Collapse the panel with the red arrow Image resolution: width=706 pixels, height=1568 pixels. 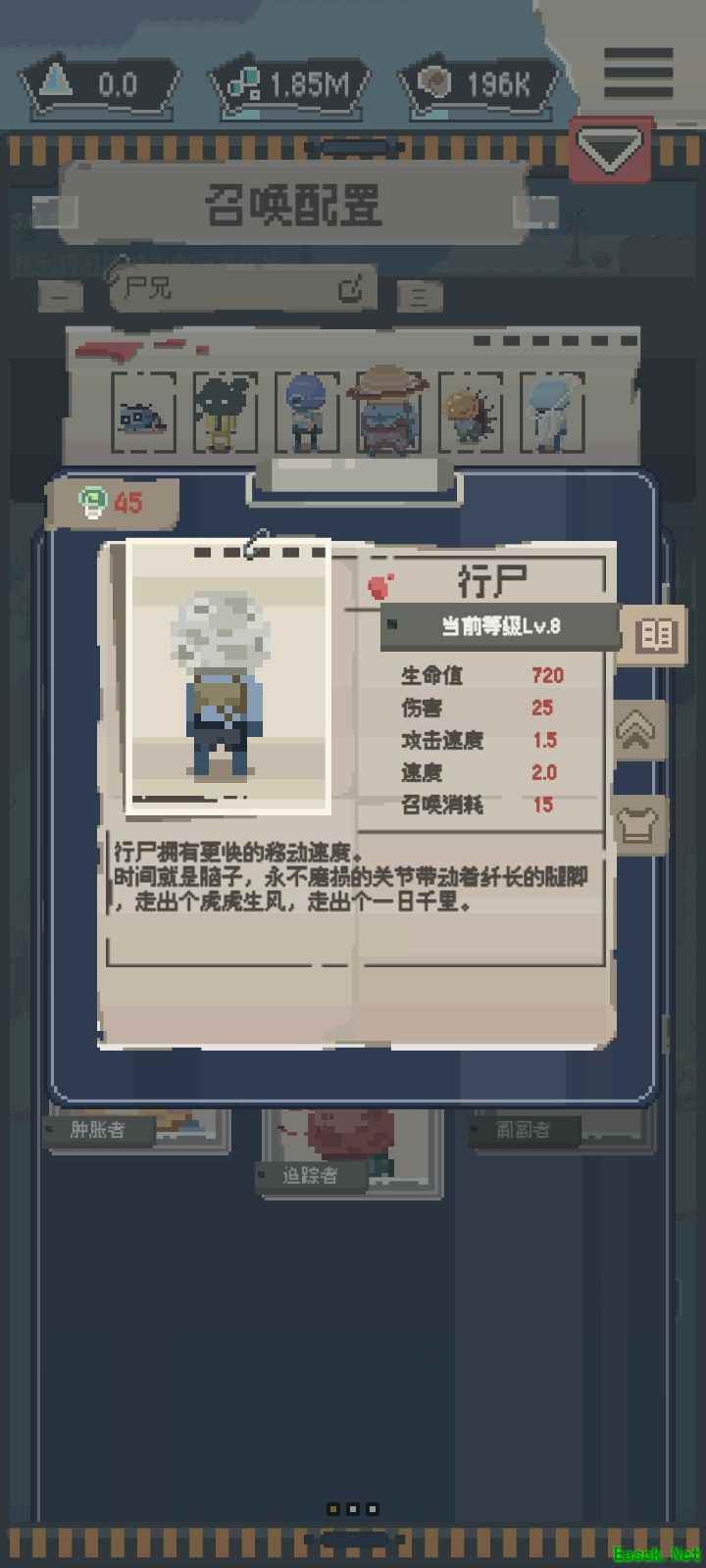tap(610, 150)
